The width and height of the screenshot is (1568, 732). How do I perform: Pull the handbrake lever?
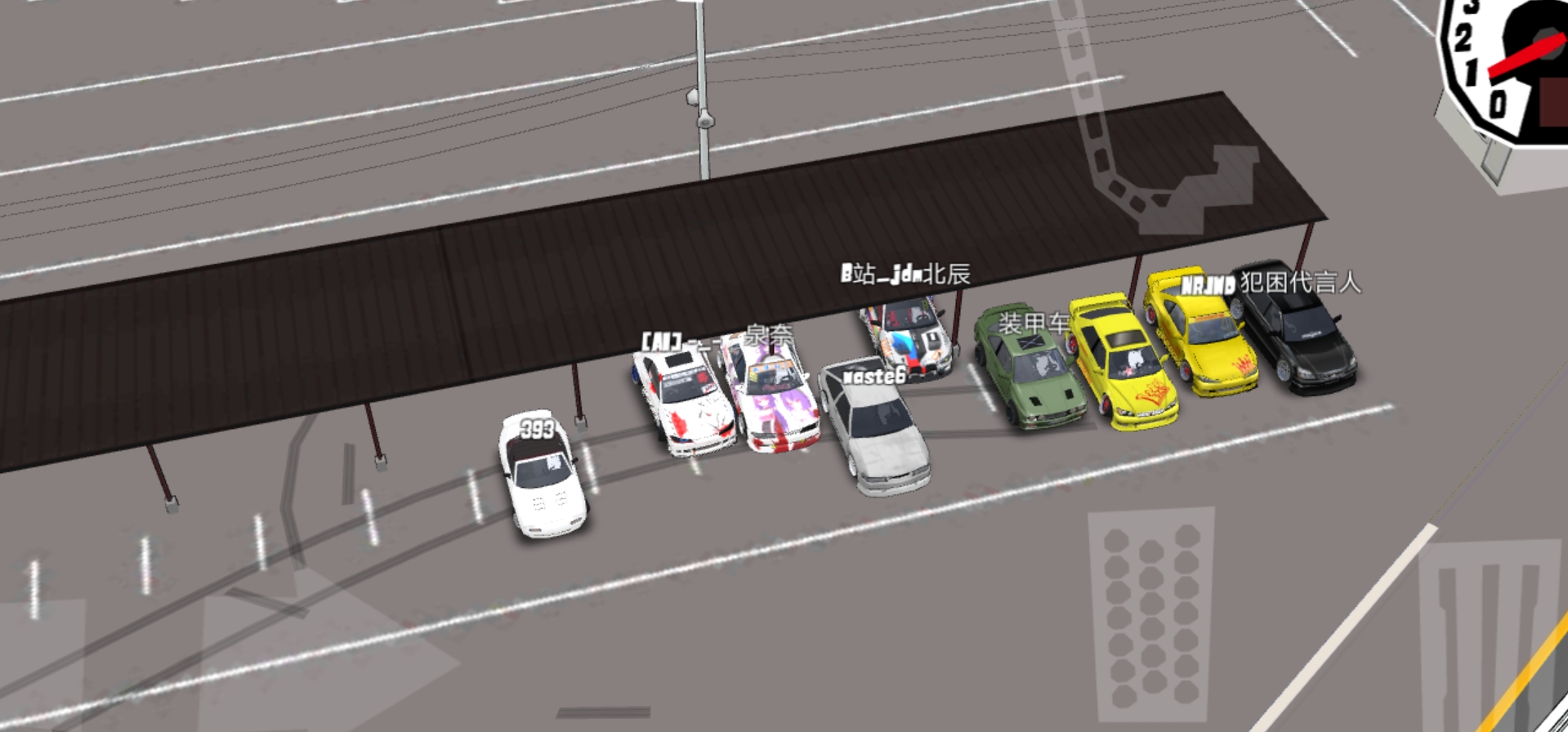[1160, 163]
